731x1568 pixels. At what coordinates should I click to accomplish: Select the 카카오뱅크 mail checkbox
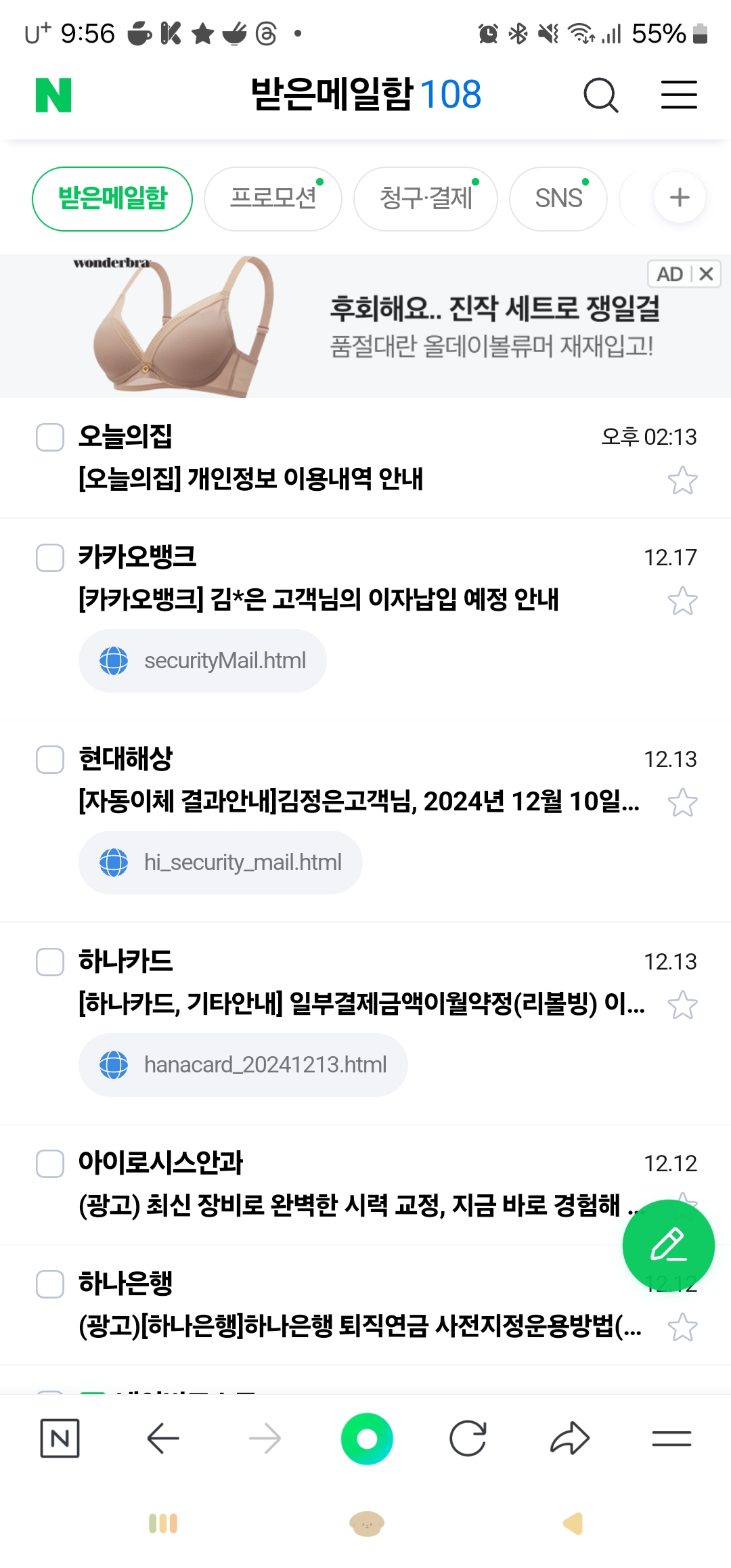50,558
